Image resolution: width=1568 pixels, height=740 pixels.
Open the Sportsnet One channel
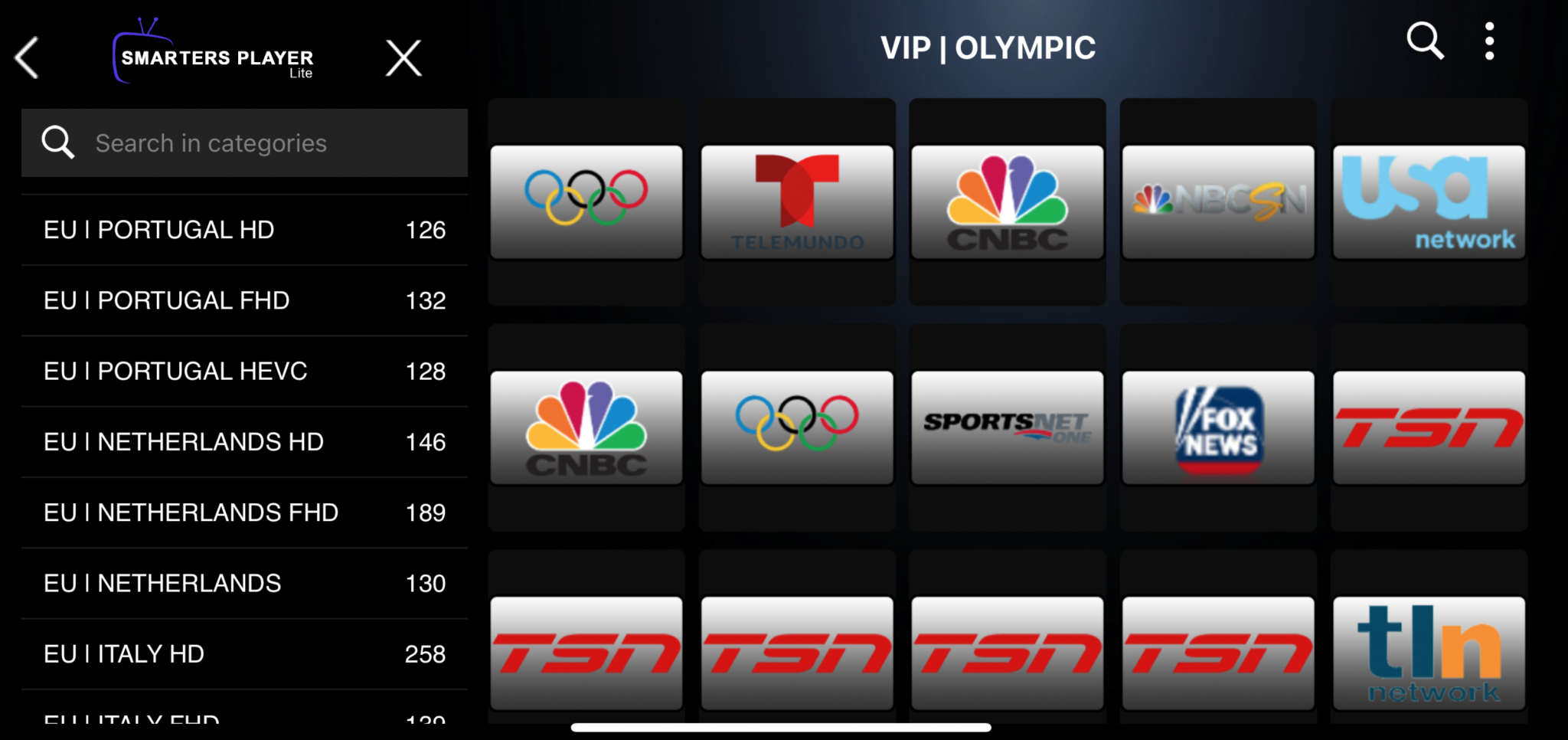(x=1008, y=427)
